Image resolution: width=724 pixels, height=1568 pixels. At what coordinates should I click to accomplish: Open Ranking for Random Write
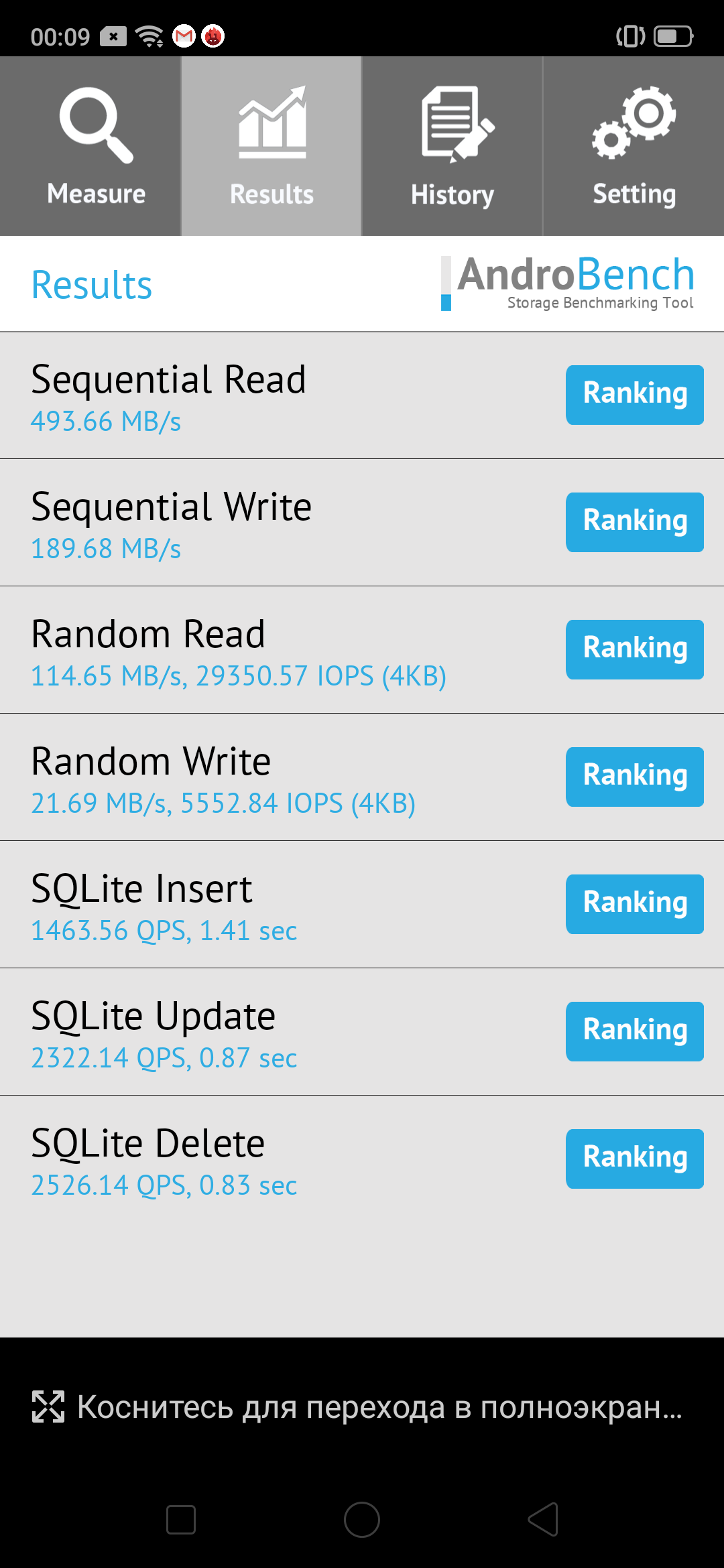[x=635, y=777]
